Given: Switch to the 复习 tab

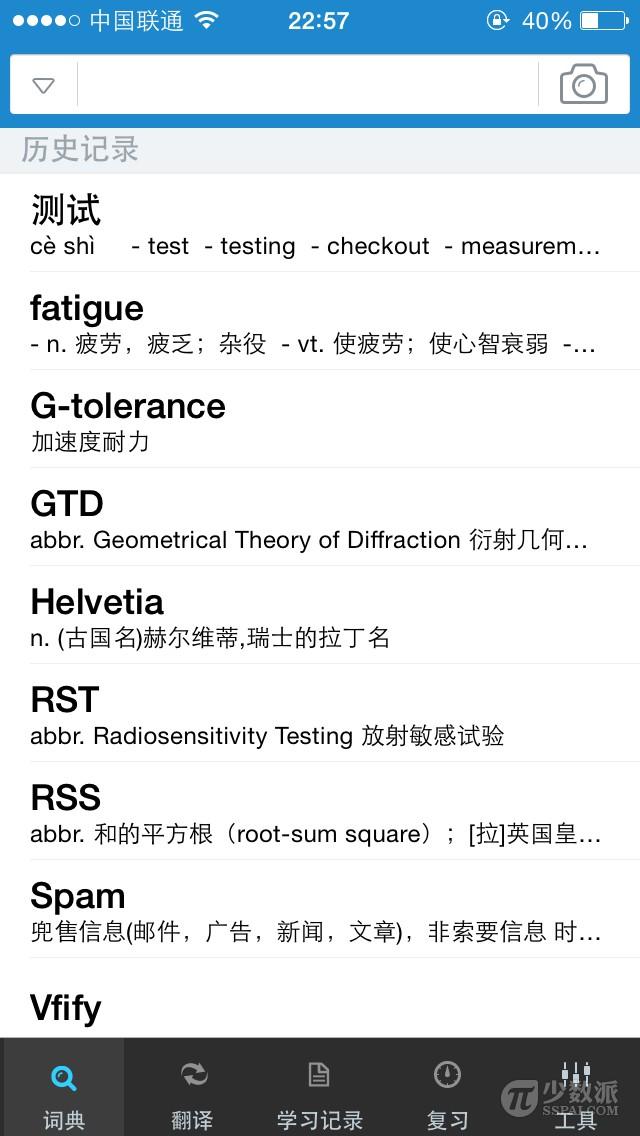Looking at the screenshot, I should [447, 1087].
